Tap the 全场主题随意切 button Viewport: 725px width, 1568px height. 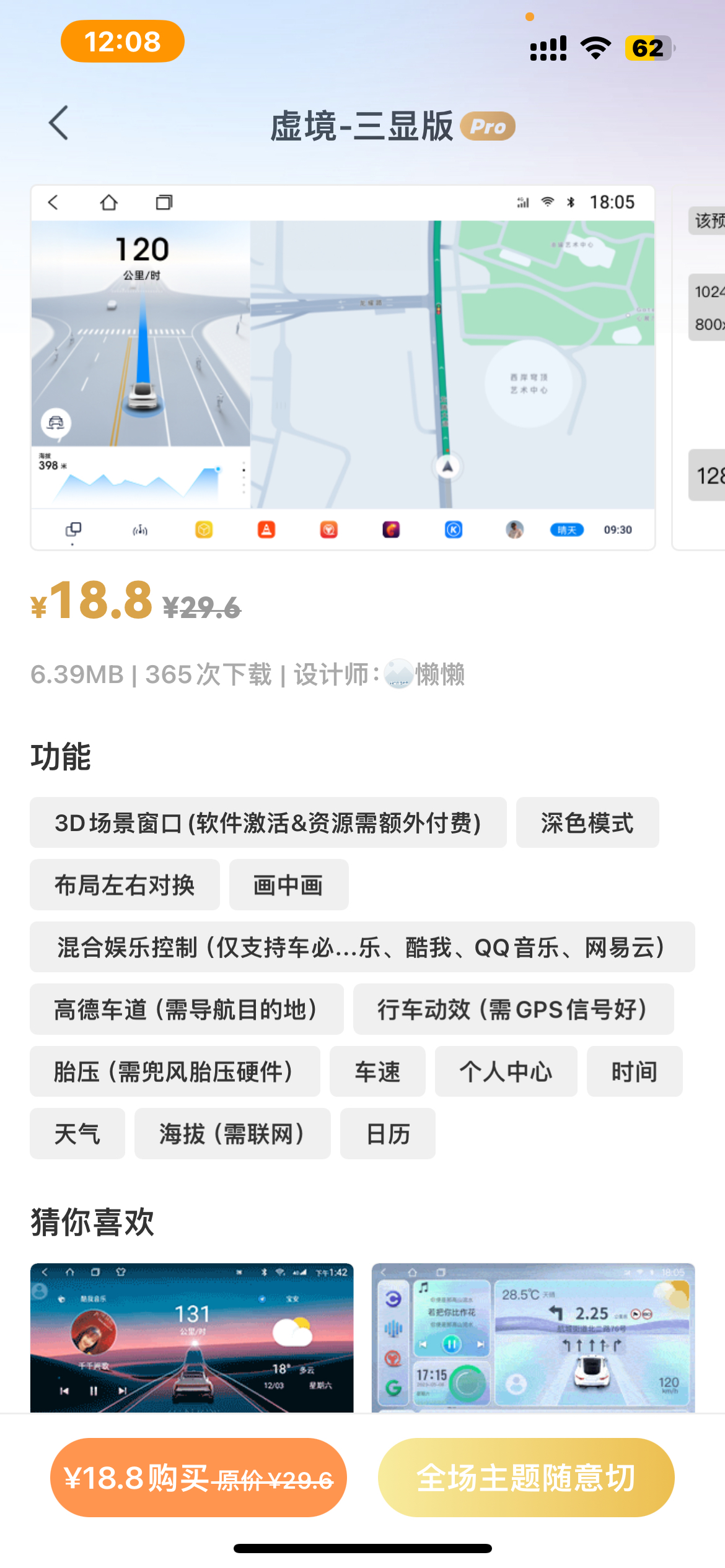click(525, 1477)
